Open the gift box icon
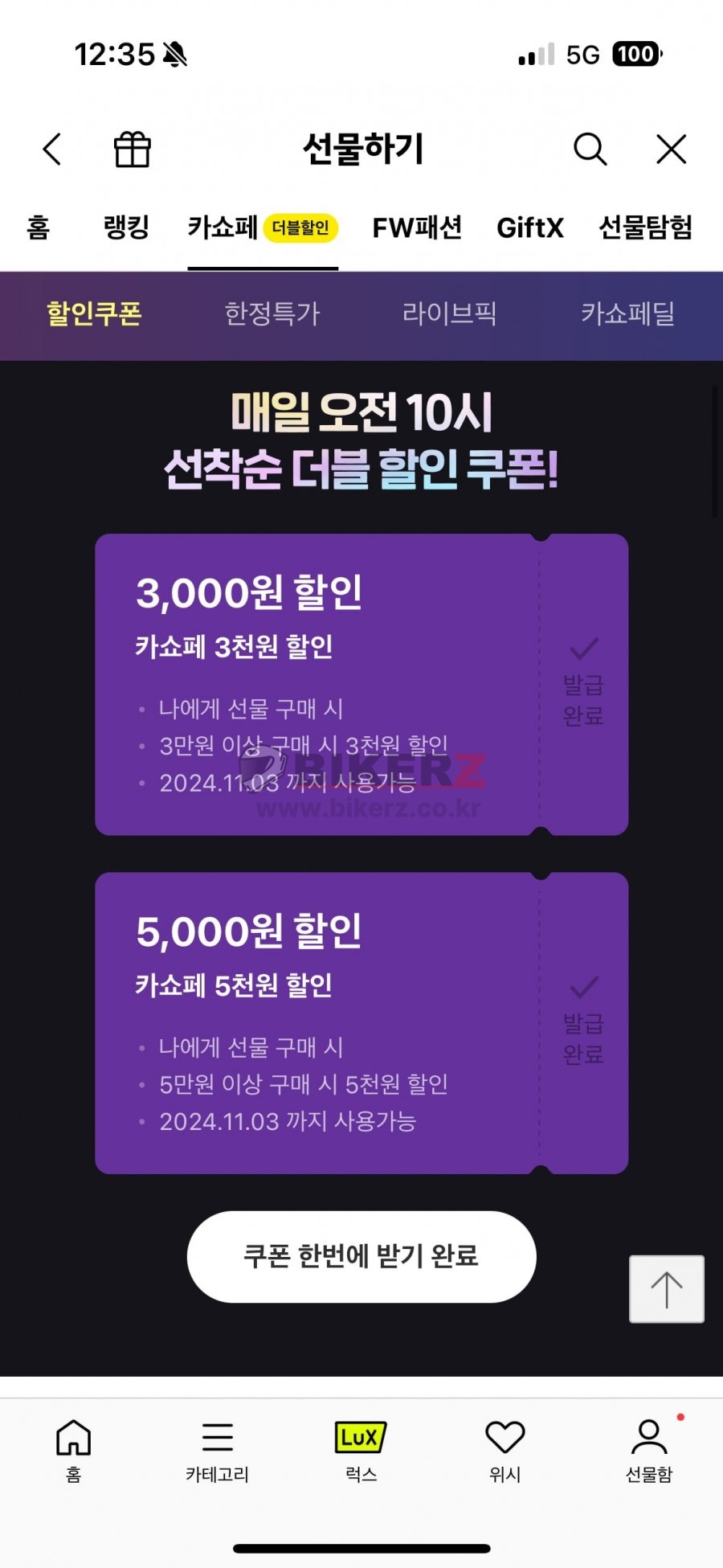Viewport: 723px width, 1568px height. (133, 149)
